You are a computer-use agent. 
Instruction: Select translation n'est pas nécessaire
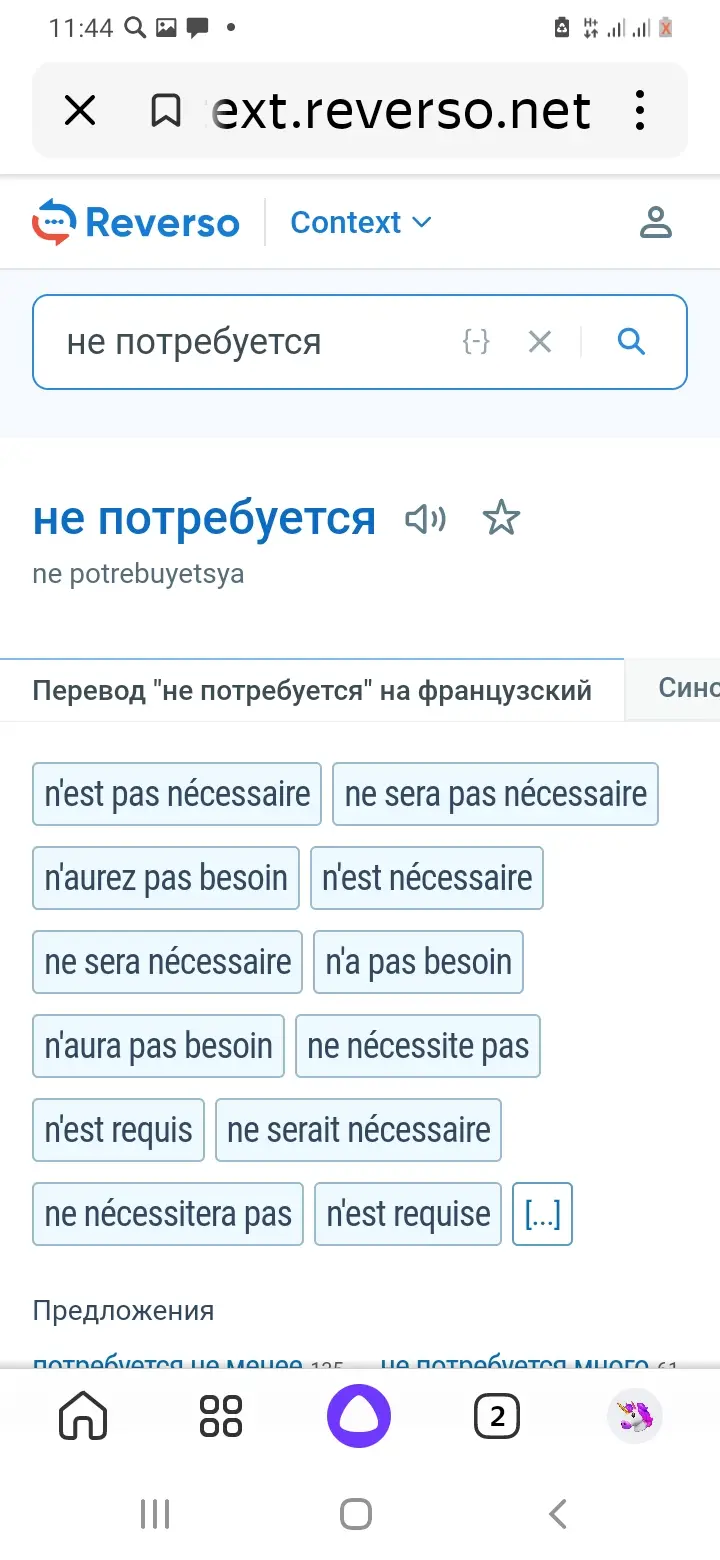177,794
